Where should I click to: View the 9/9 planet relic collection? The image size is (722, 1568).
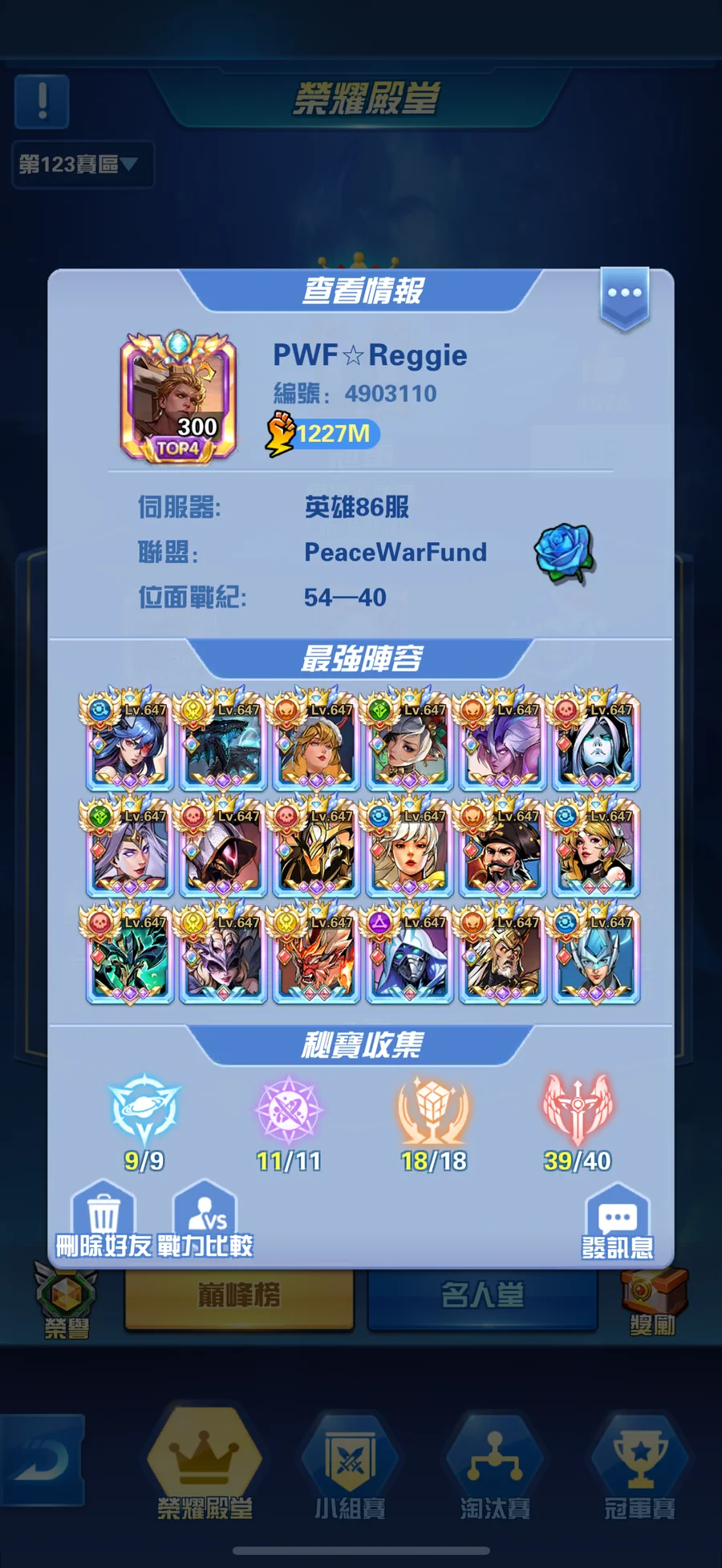click(x=144, y=1119)
